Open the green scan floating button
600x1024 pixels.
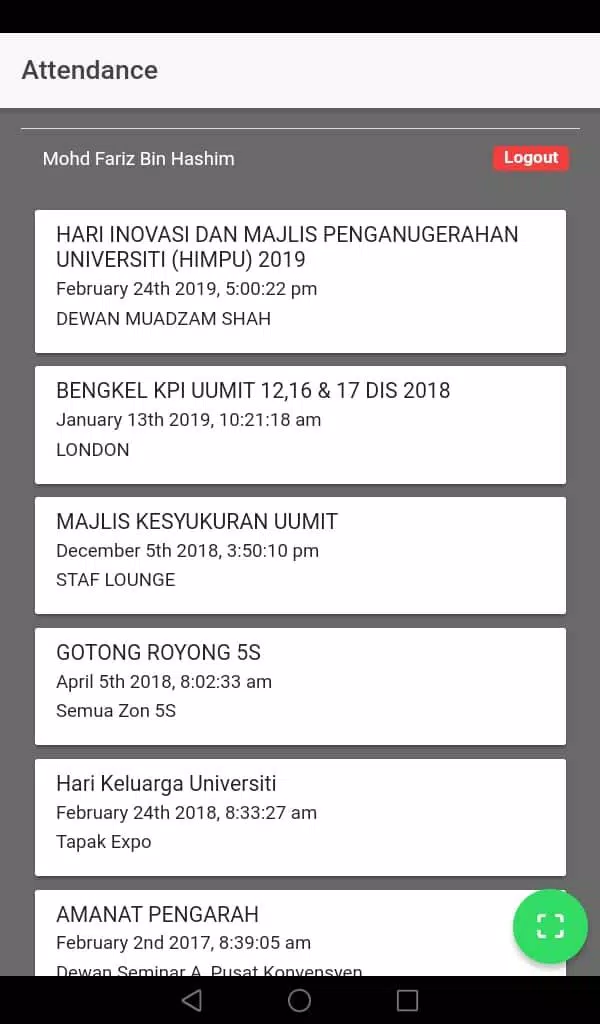click(x=550, y=926)
